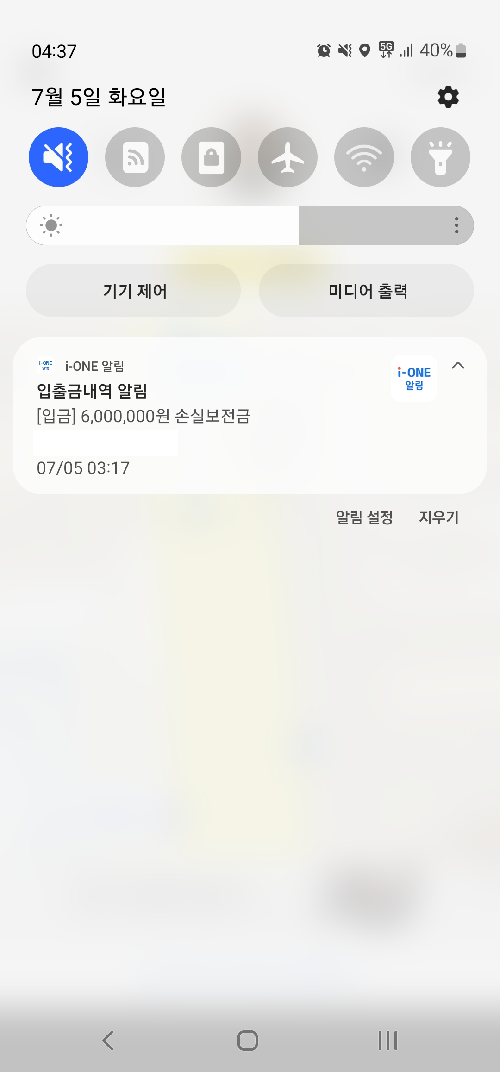The height and width of the screenshot is (1072, 500).
Task: Collapse the i-ONE notification with the chevron
Action: (458, 365)
